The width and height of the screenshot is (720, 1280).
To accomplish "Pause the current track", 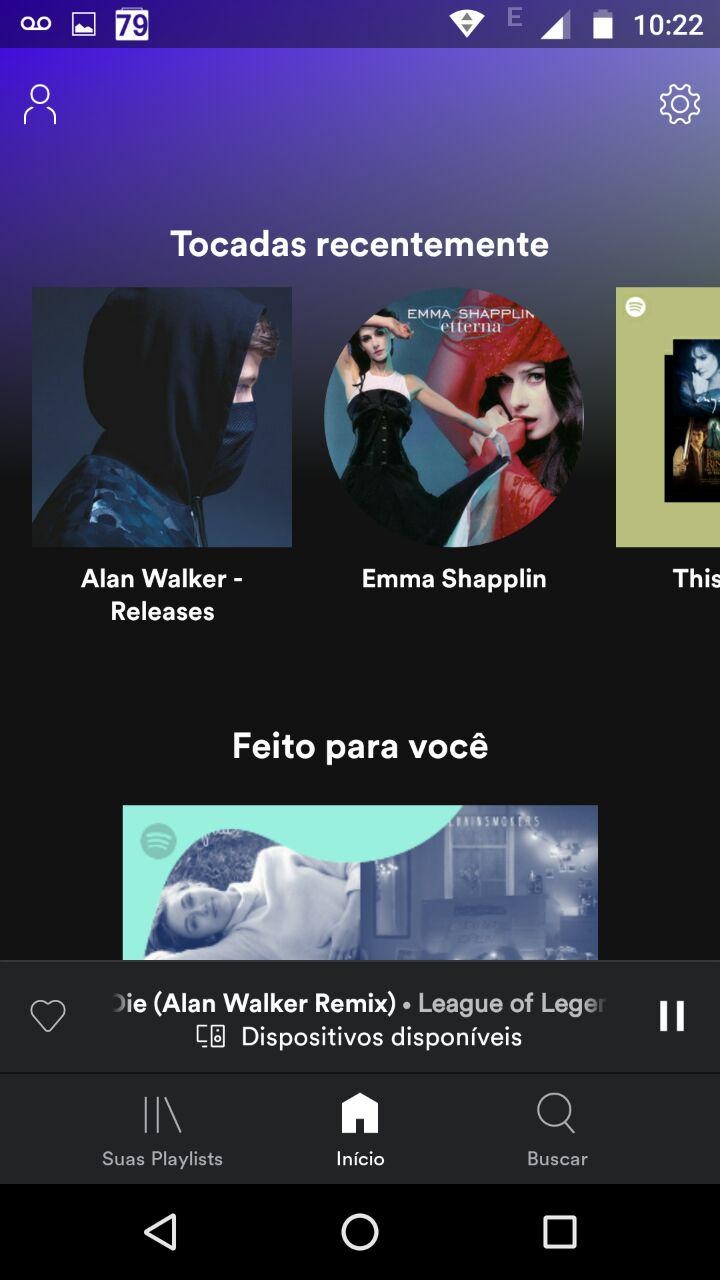I will click(x=671, y=1016).
